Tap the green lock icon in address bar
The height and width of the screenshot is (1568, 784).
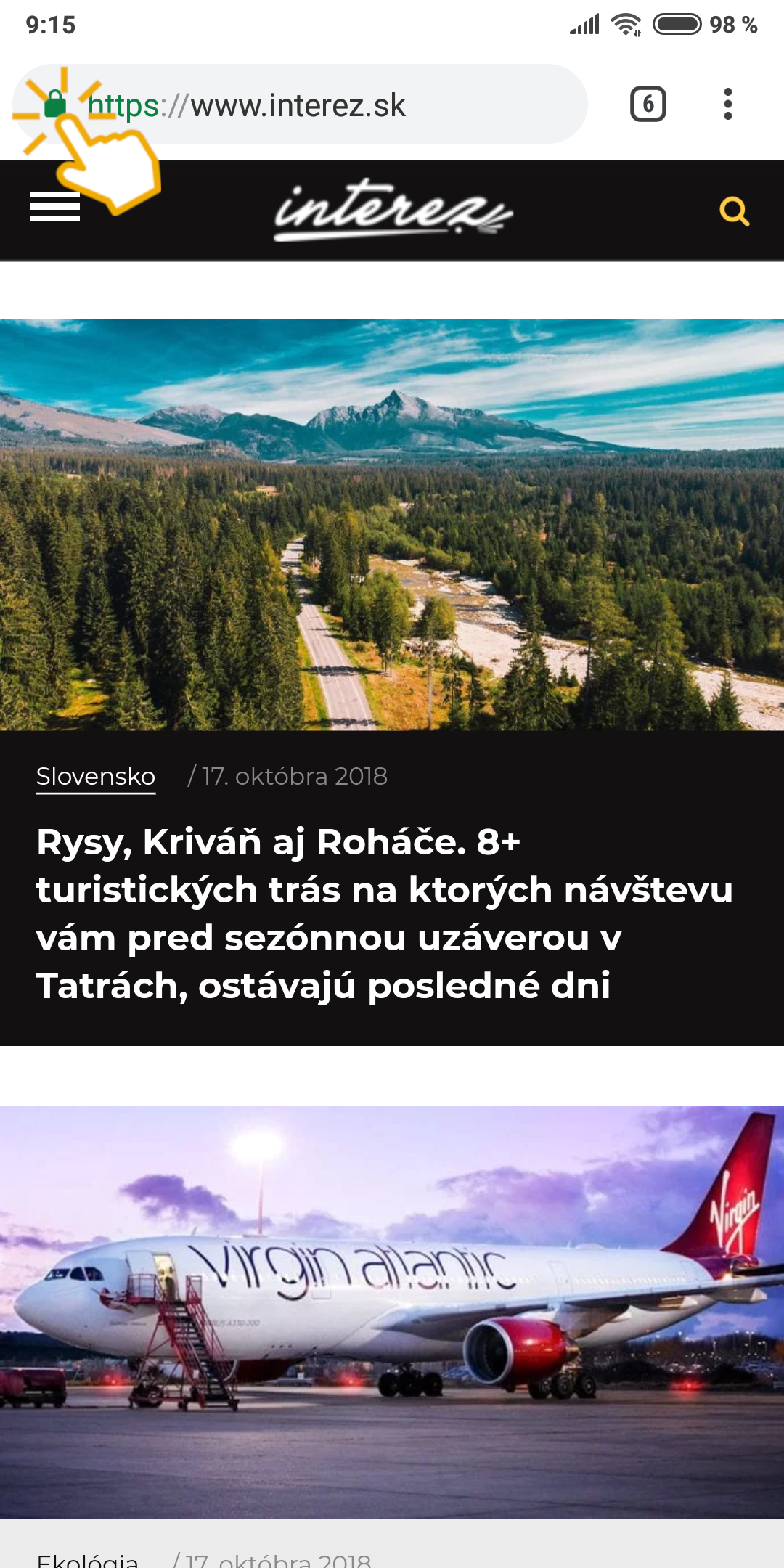click(x=54, y=104)
